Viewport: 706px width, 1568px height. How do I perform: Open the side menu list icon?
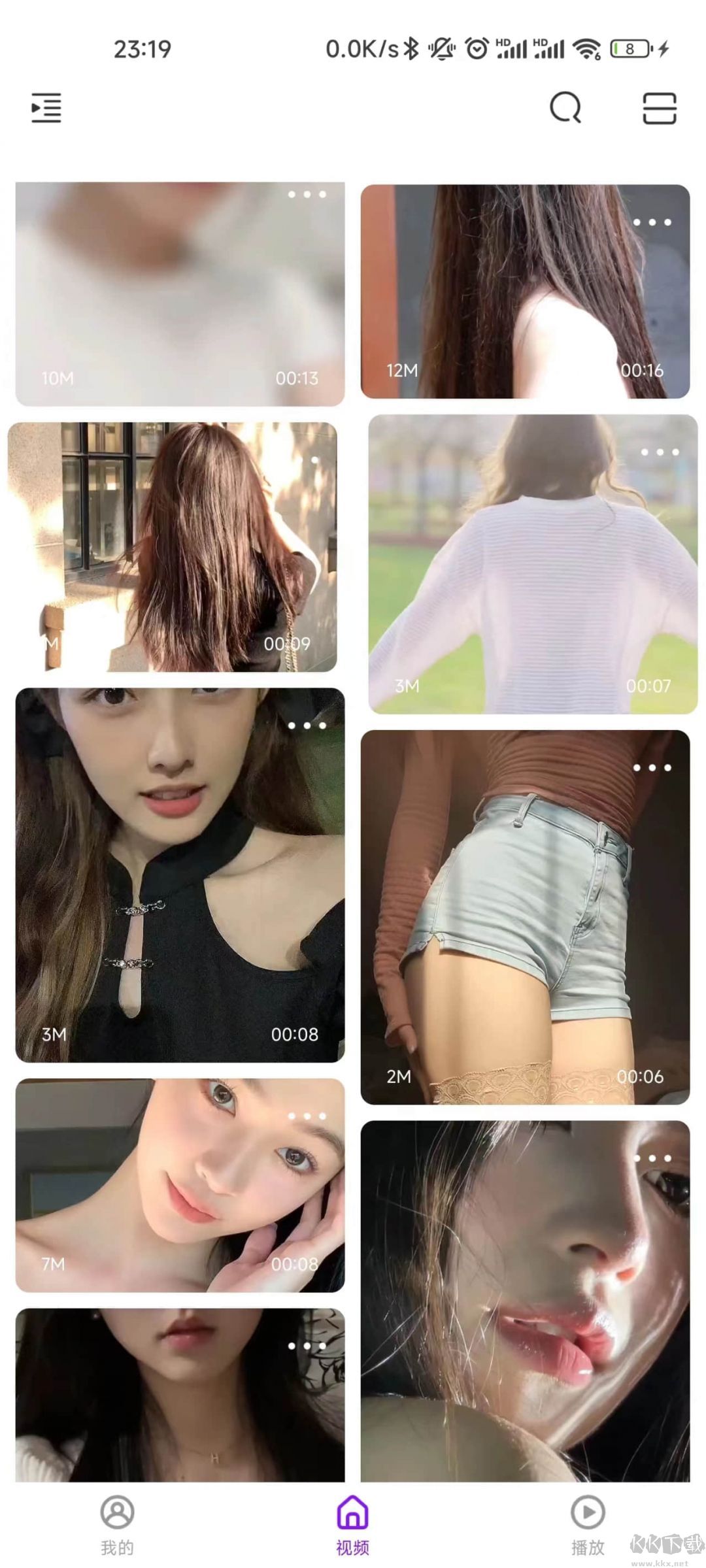46,108
